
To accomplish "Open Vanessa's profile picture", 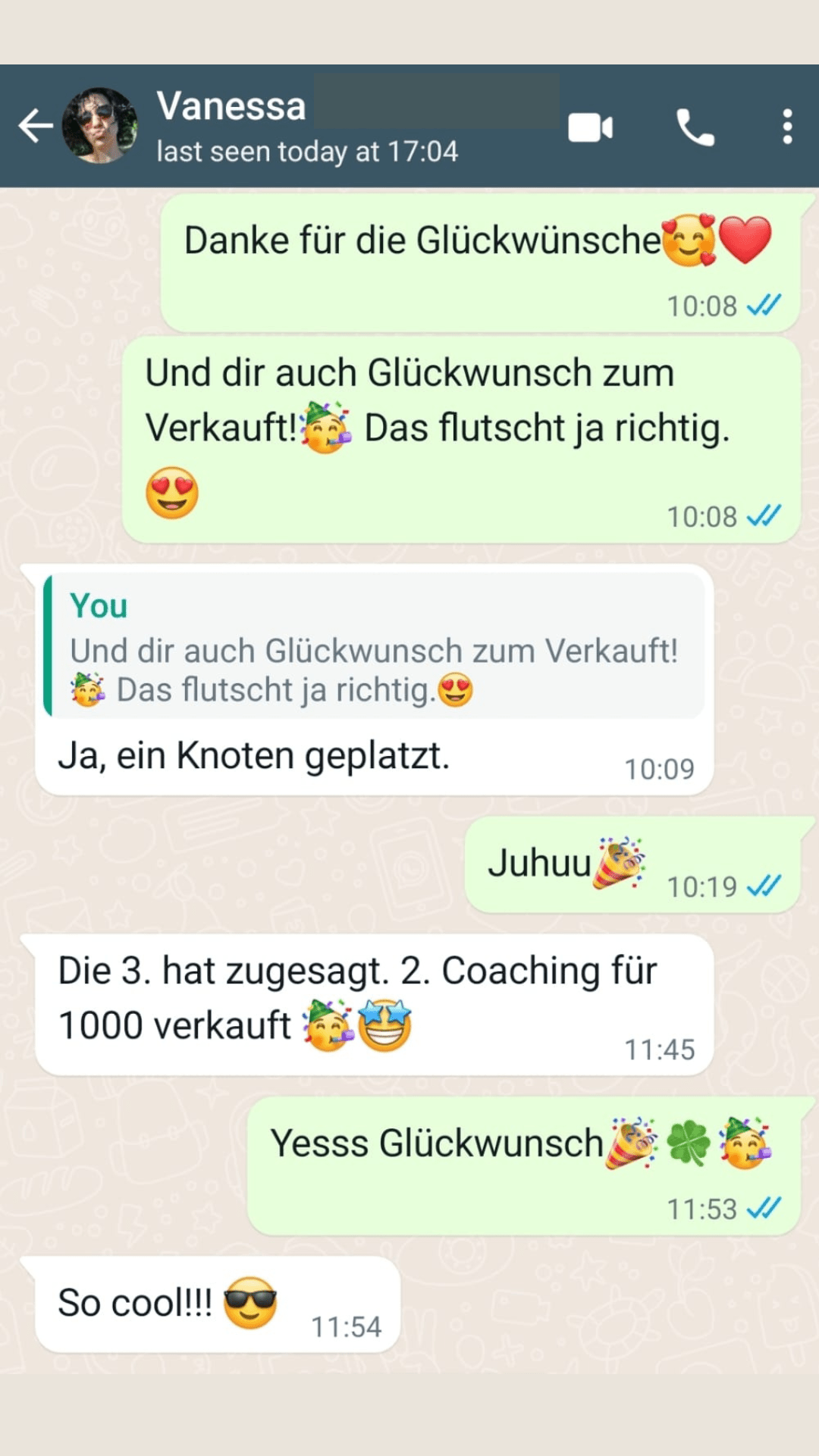I will pos(99,126).
